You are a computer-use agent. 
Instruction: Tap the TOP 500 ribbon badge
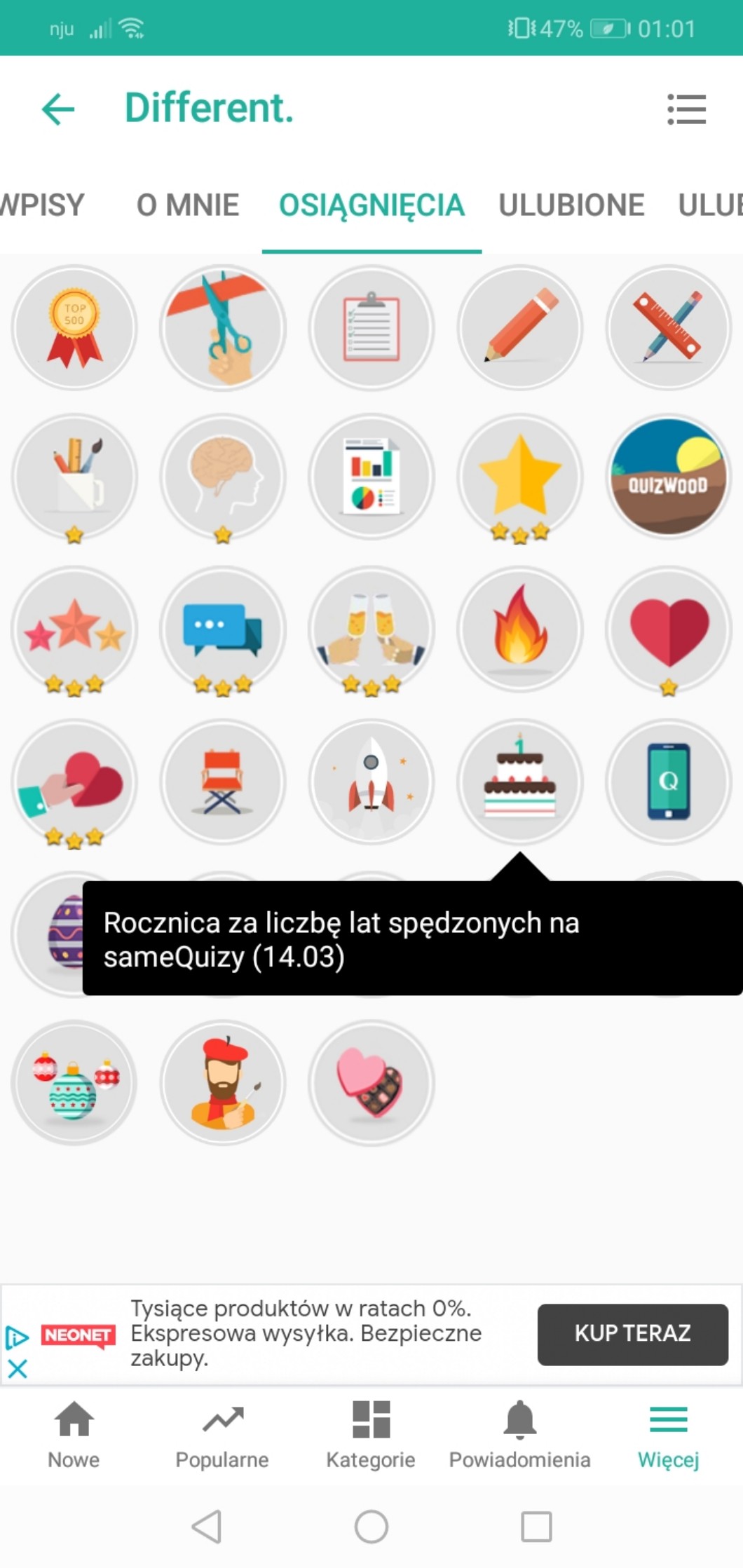[74, 327]
